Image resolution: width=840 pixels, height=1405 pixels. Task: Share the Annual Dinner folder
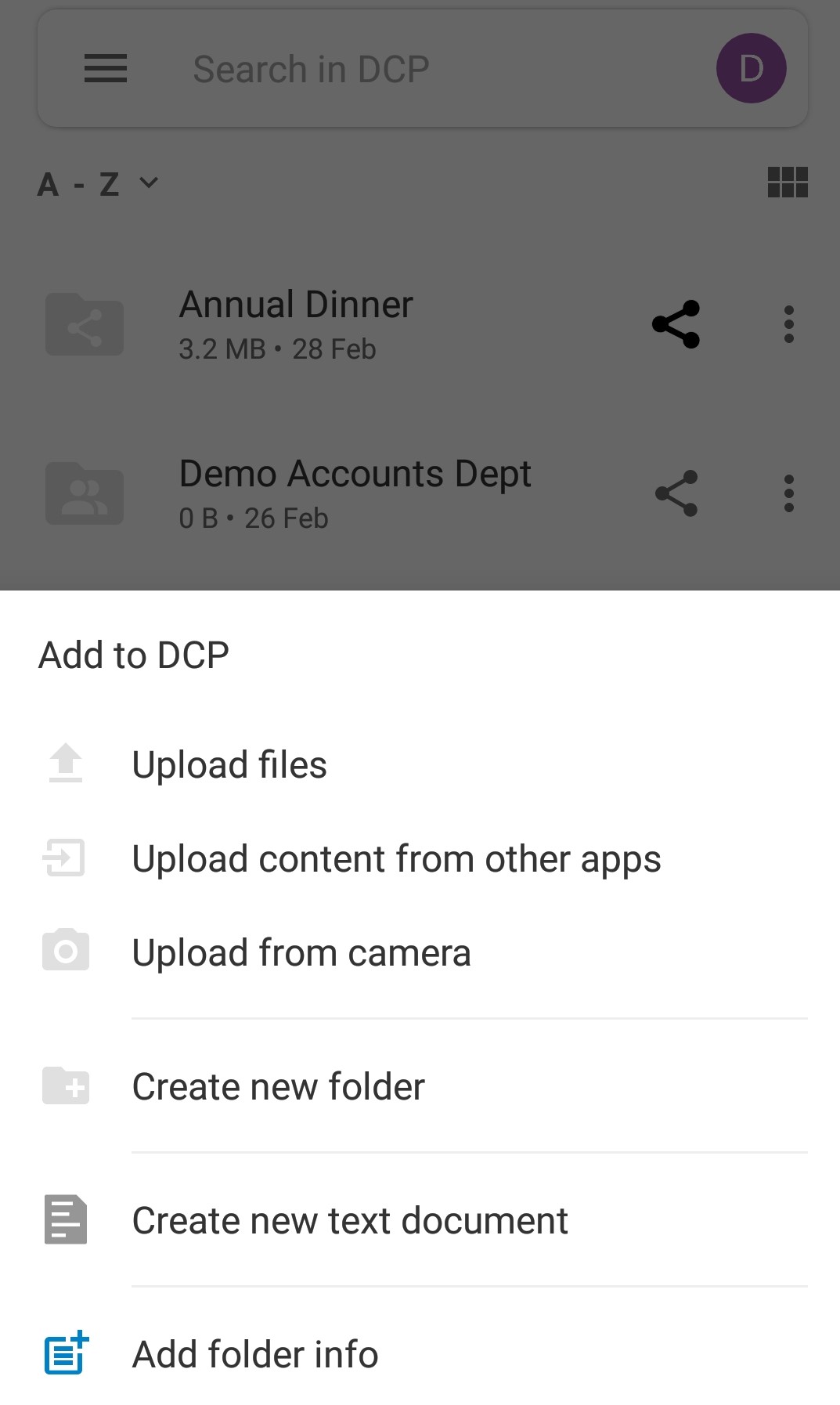676,324
